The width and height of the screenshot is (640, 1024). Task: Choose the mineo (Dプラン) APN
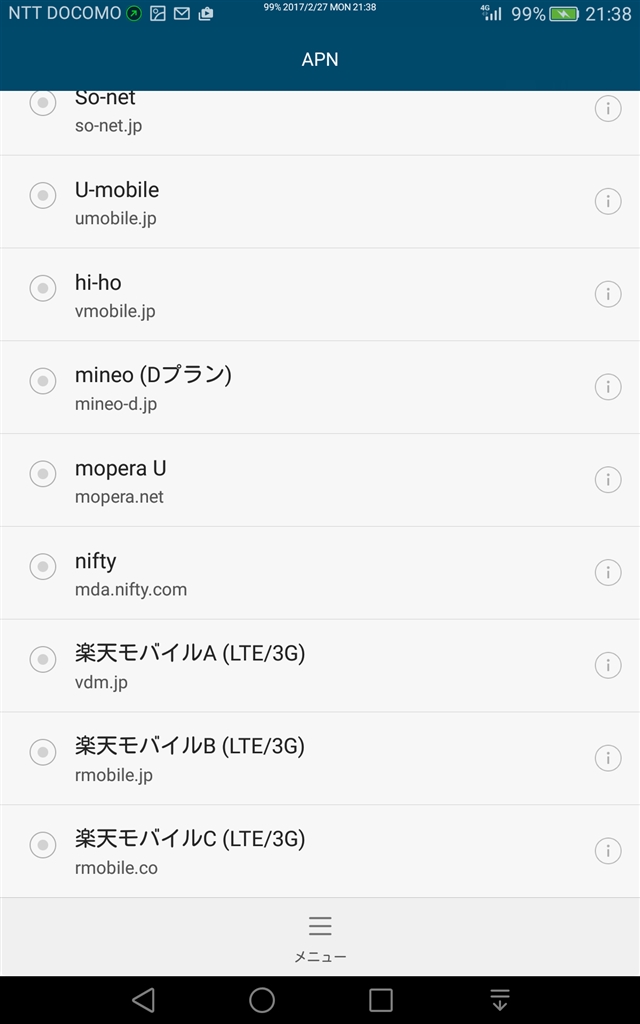(x=42, y=381)
